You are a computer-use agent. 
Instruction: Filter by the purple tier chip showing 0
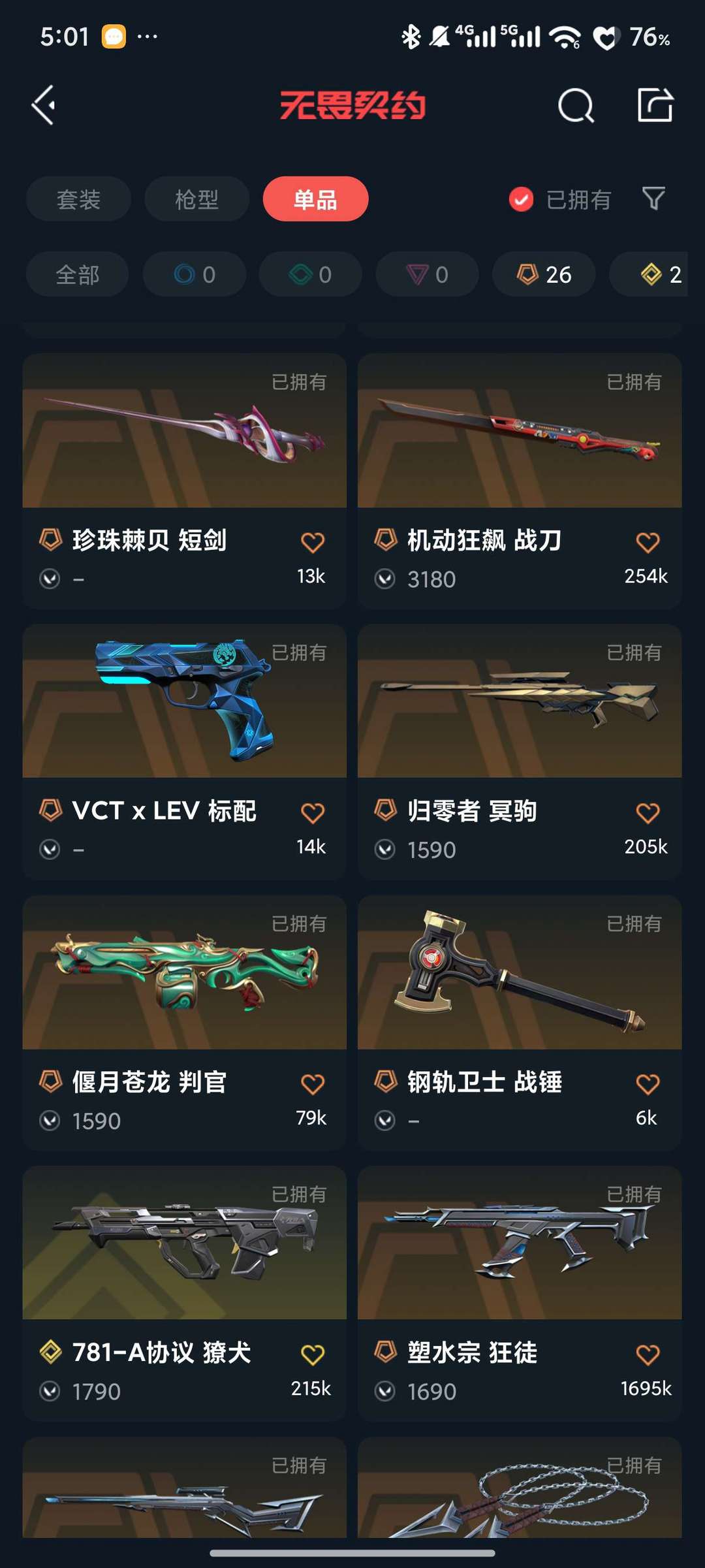coord(427,274)
